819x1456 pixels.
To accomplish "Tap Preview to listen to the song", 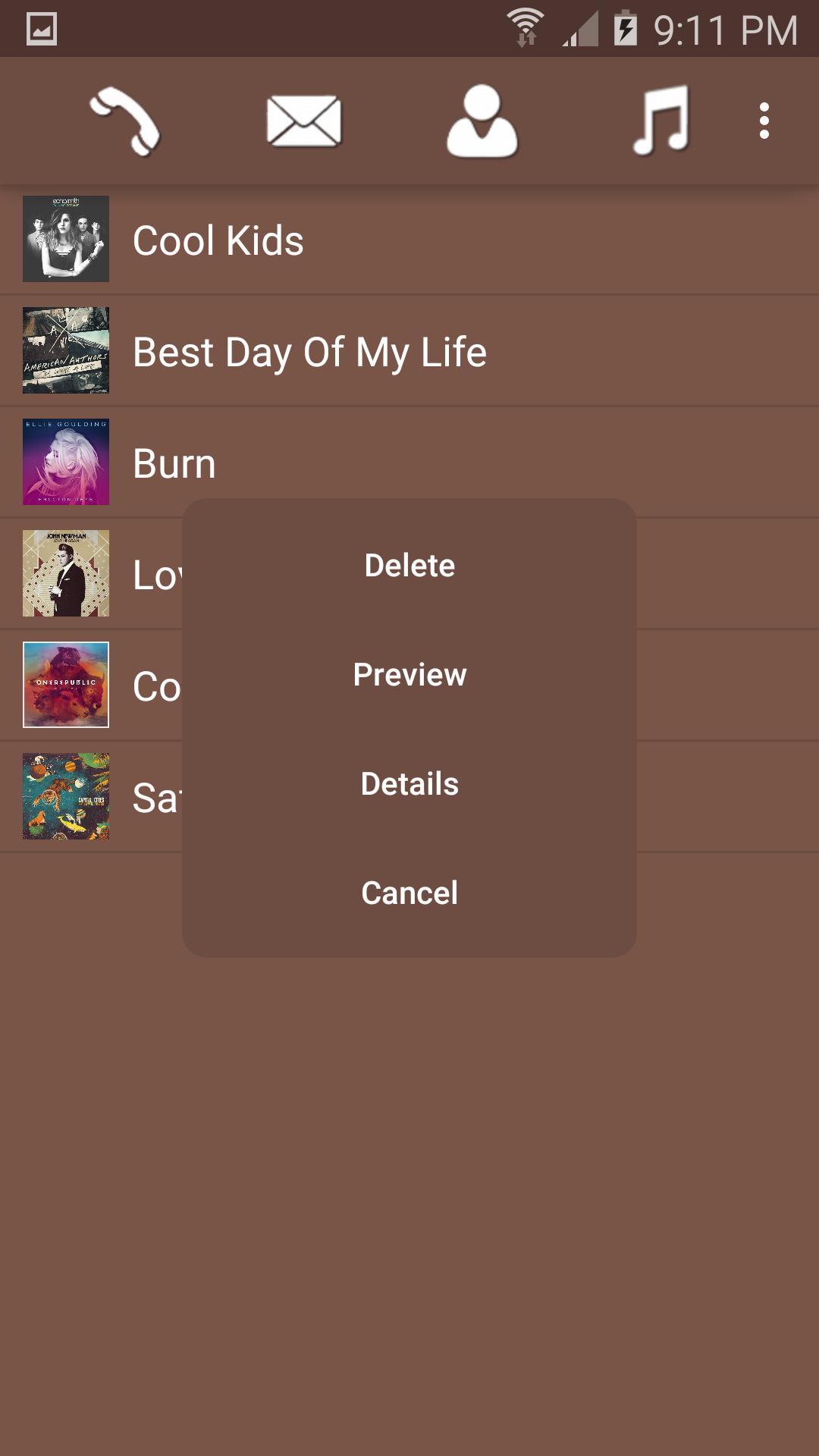I will pyautogui.click(x=409, y=674).
